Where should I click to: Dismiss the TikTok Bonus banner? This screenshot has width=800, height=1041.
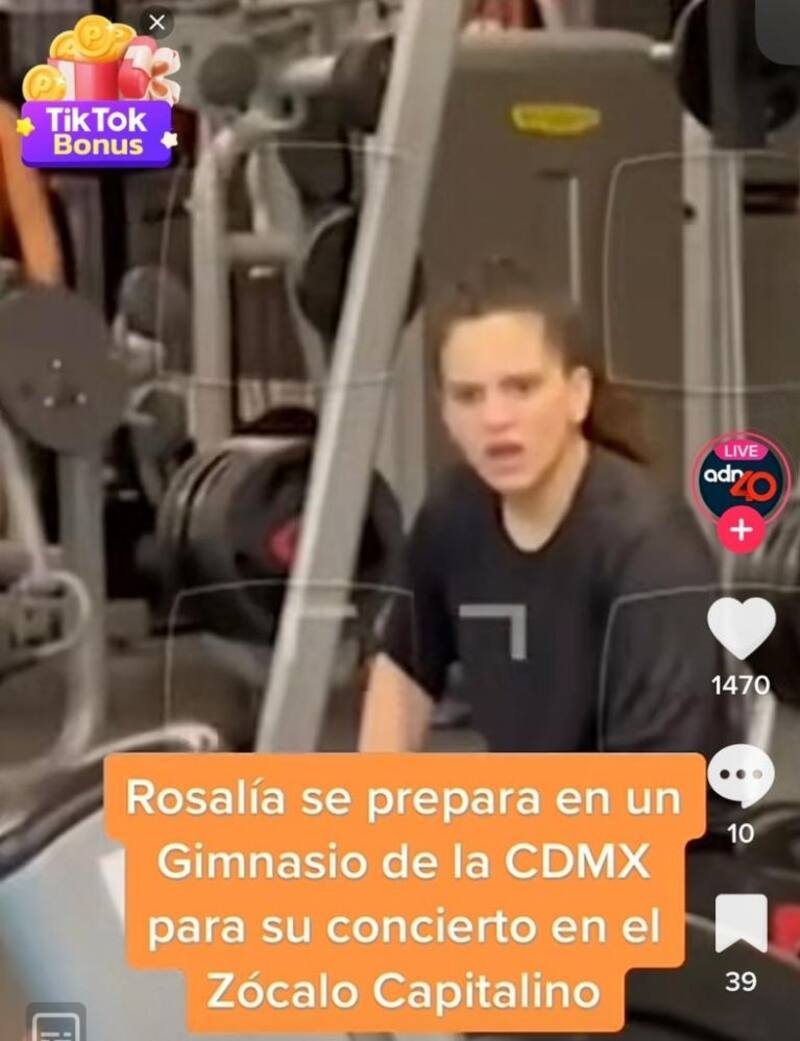(x=157, y=22)
